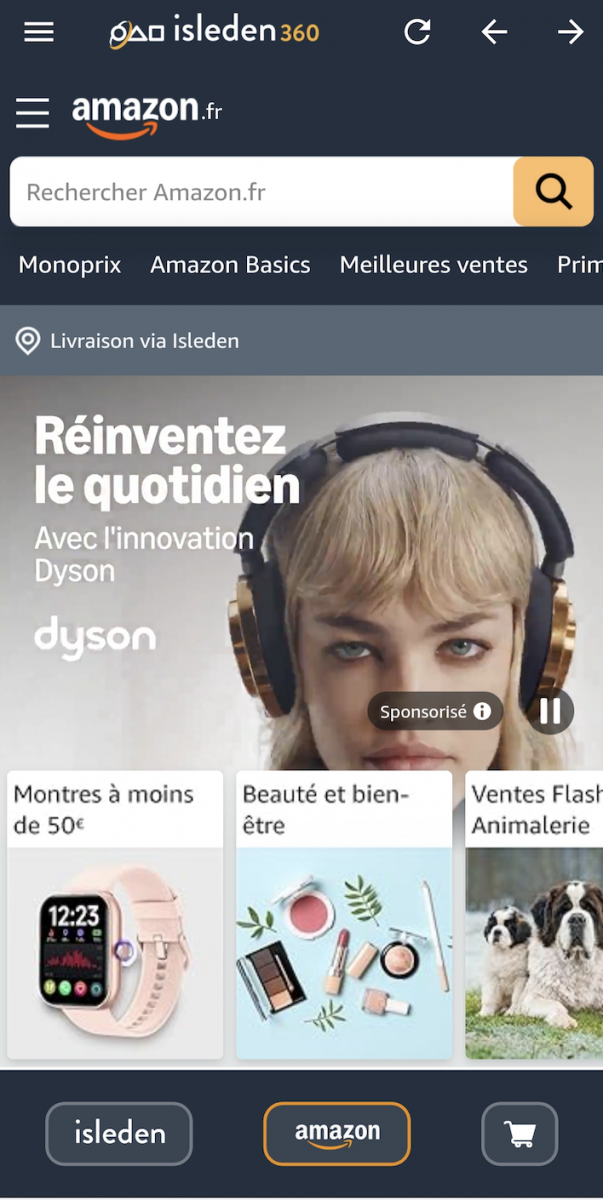Open the Monoprix link
Viewport: 603px width, 1200px height.
point(70,265)
